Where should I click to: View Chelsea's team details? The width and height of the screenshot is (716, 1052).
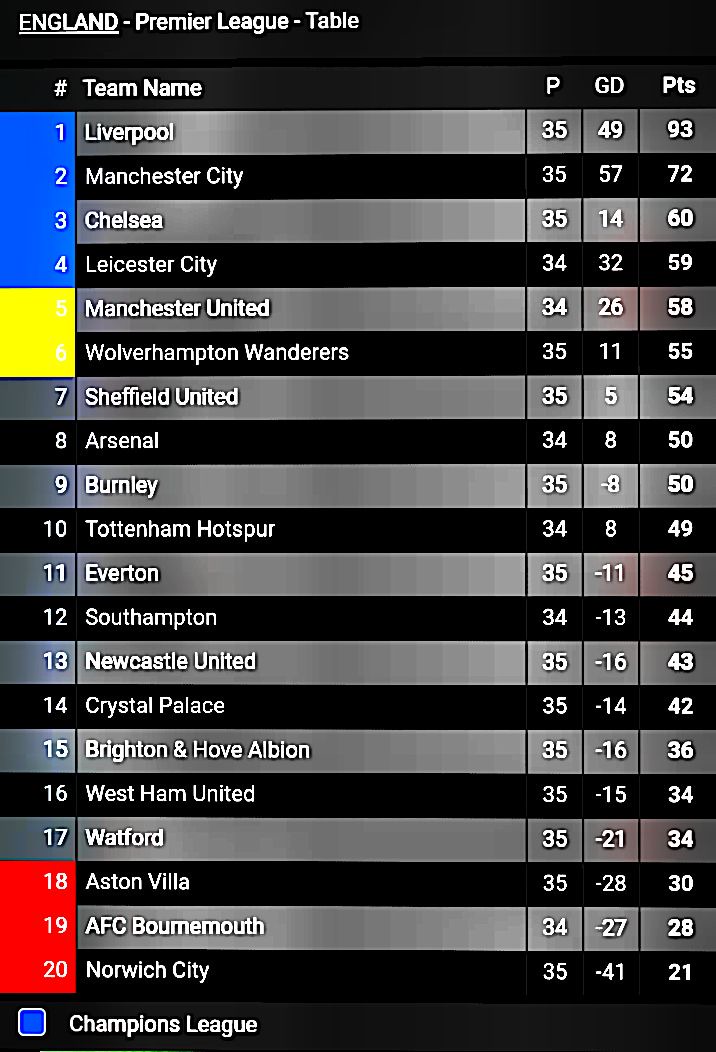pos(124,220)
